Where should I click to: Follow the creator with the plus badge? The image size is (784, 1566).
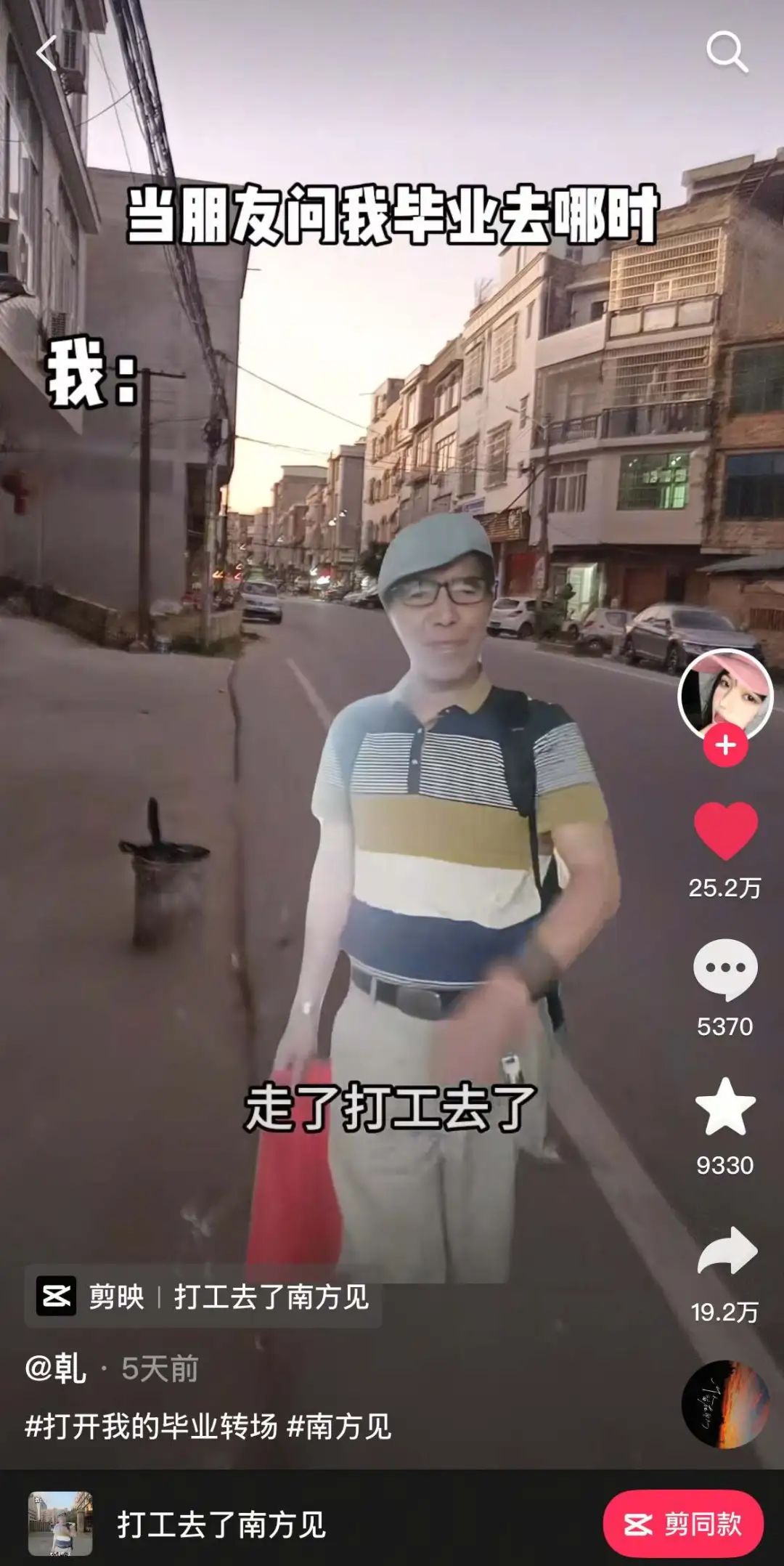(725, 745)
